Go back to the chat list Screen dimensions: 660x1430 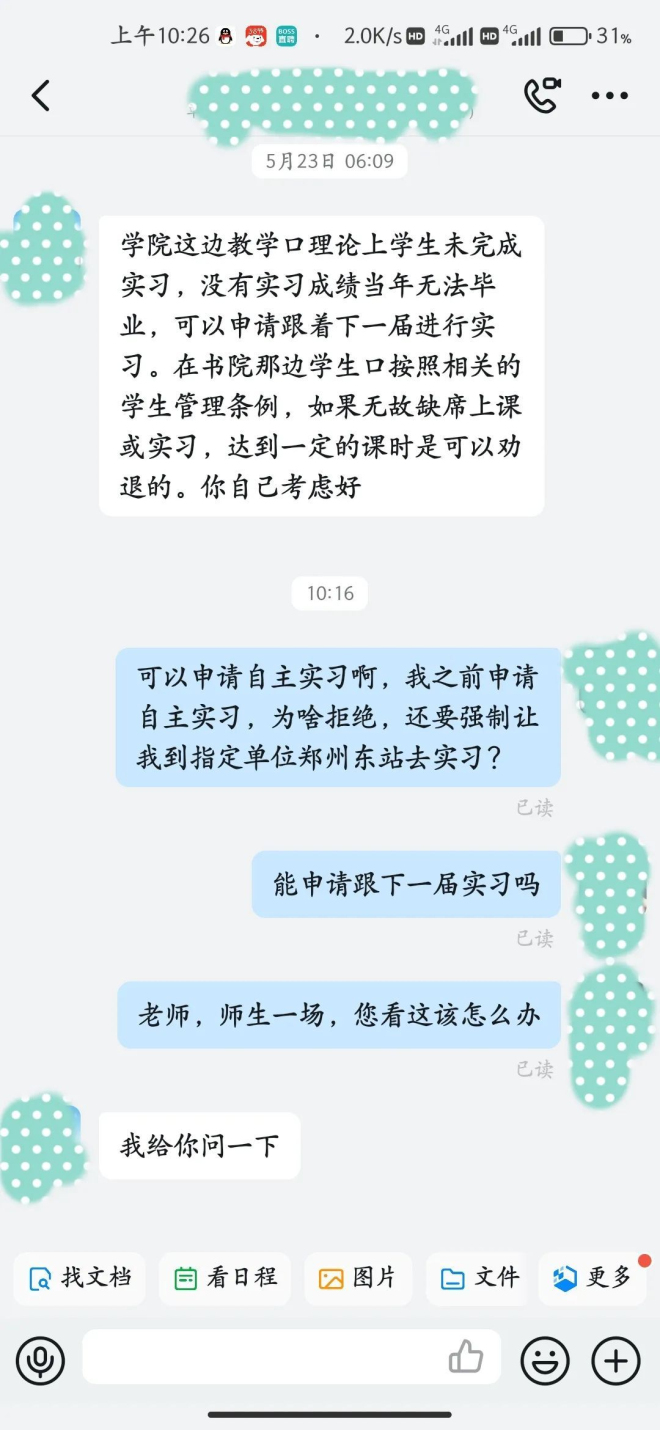40,96
